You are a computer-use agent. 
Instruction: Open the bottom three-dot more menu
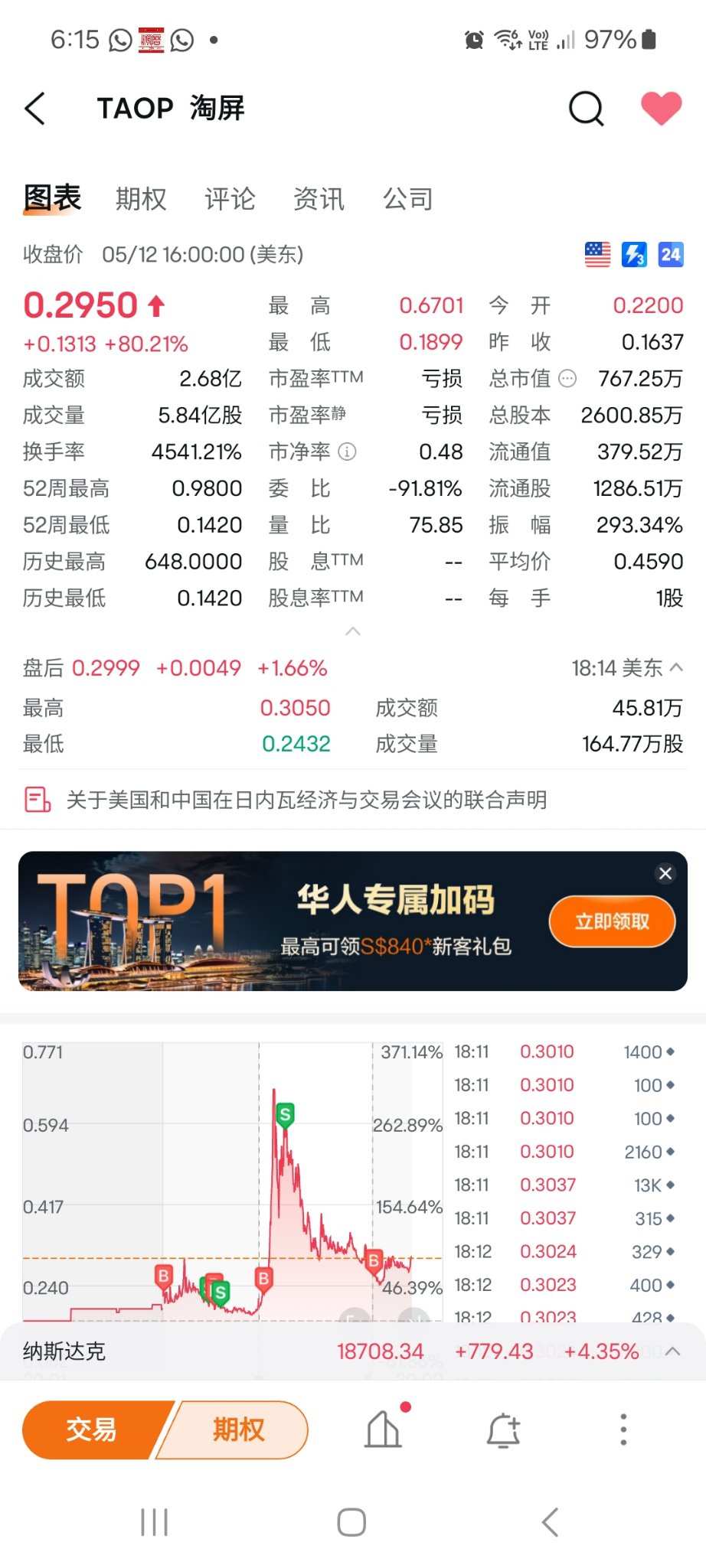pos(623,1429)
